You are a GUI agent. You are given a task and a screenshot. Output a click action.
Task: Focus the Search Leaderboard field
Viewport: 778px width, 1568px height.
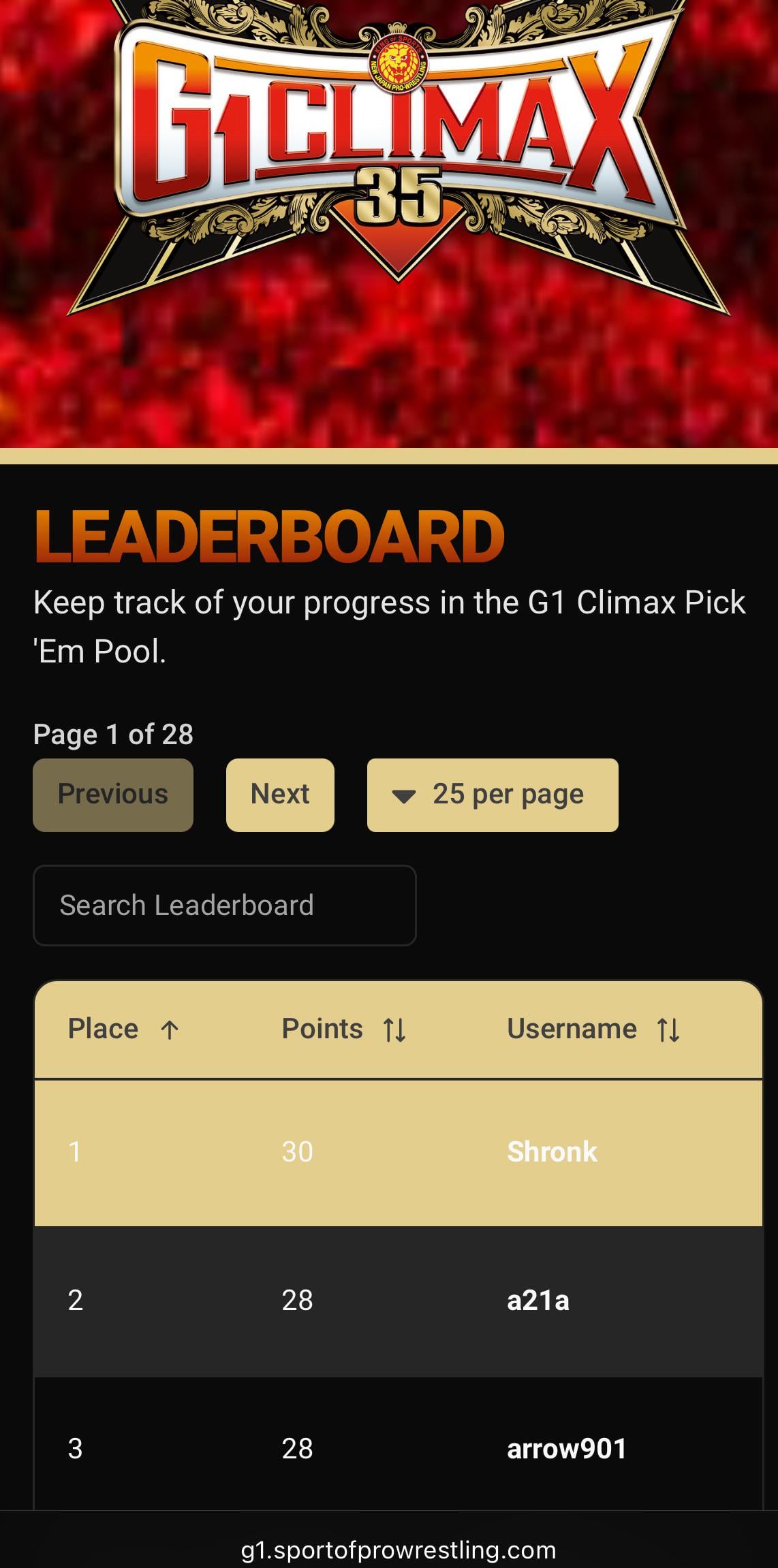click(225, 905)
